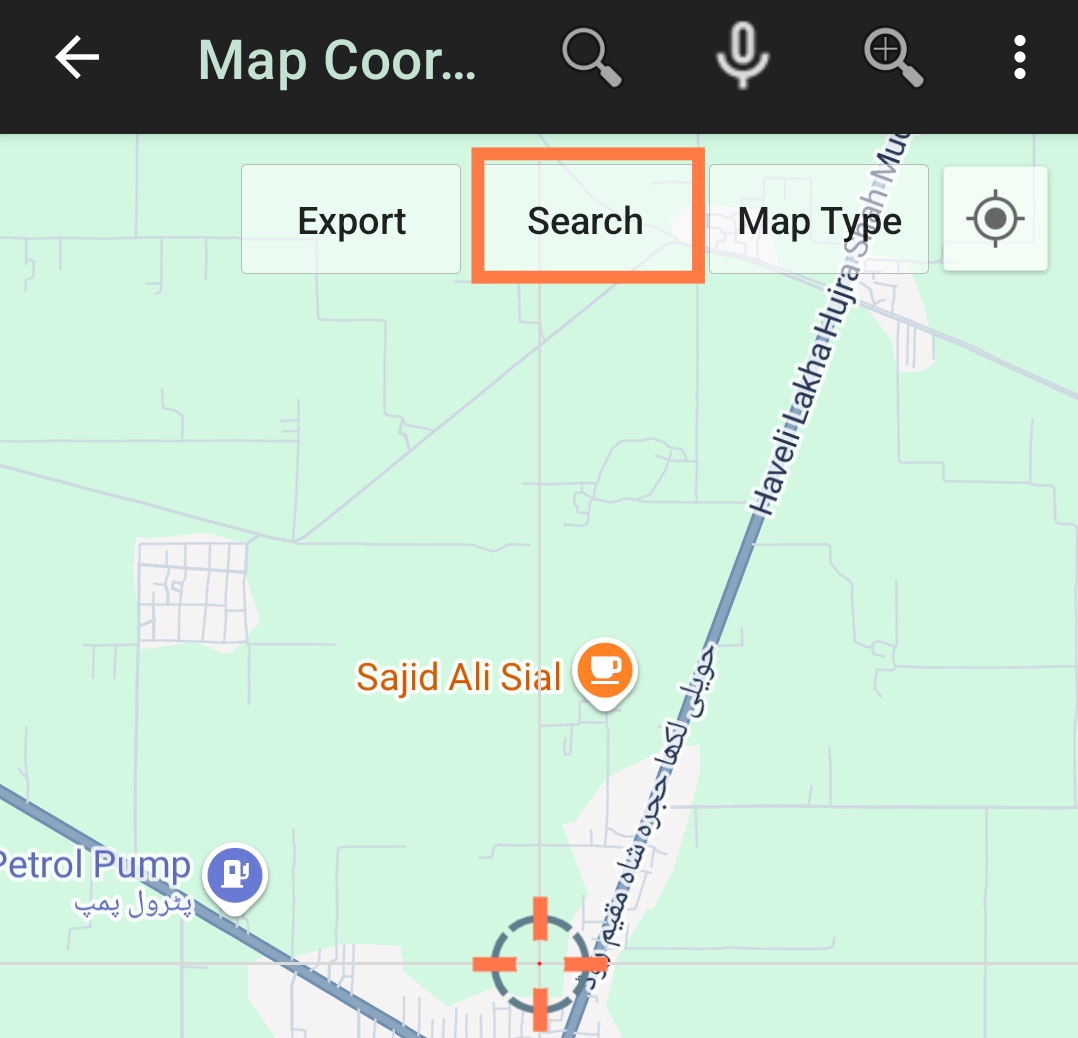
Task: Go back using the arrow icon
Action: 77,57
